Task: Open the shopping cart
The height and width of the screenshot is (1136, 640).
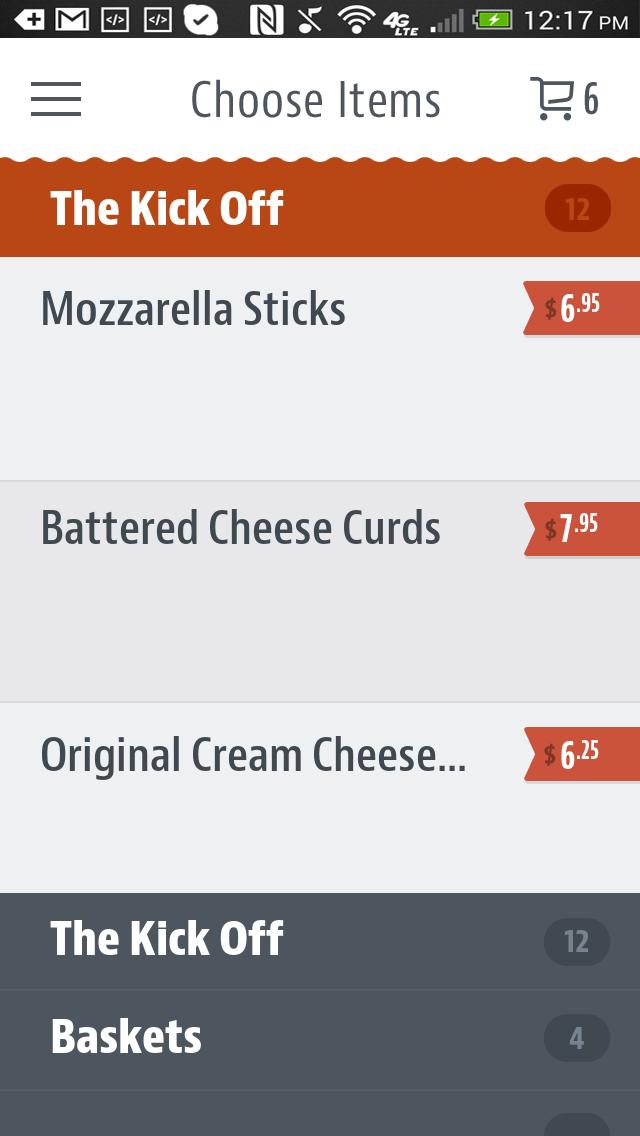Action: pos(562,99)
